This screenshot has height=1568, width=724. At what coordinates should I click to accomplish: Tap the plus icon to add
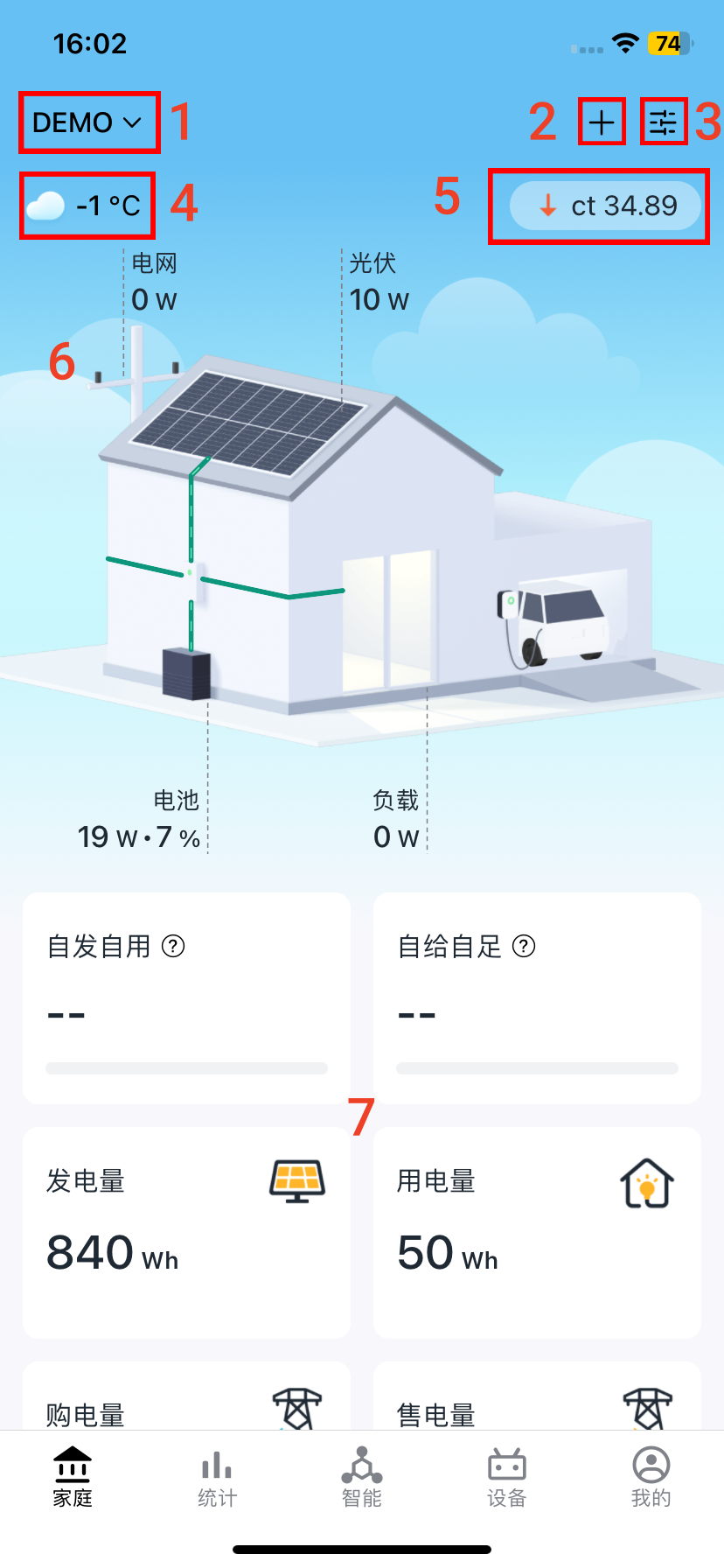pos(602,122)
